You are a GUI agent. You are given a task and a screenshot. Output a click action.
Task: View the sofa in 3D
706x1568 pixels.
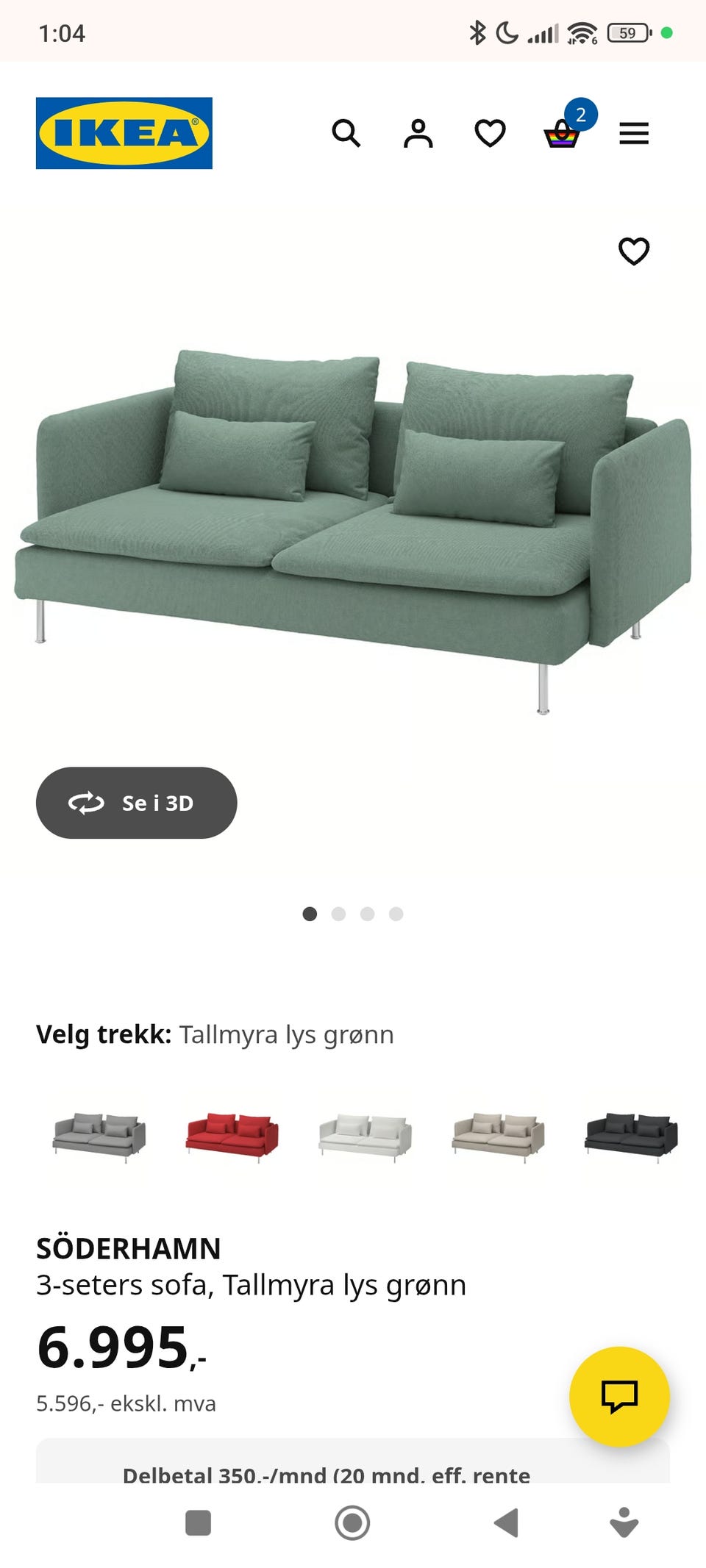coord(136,803)
